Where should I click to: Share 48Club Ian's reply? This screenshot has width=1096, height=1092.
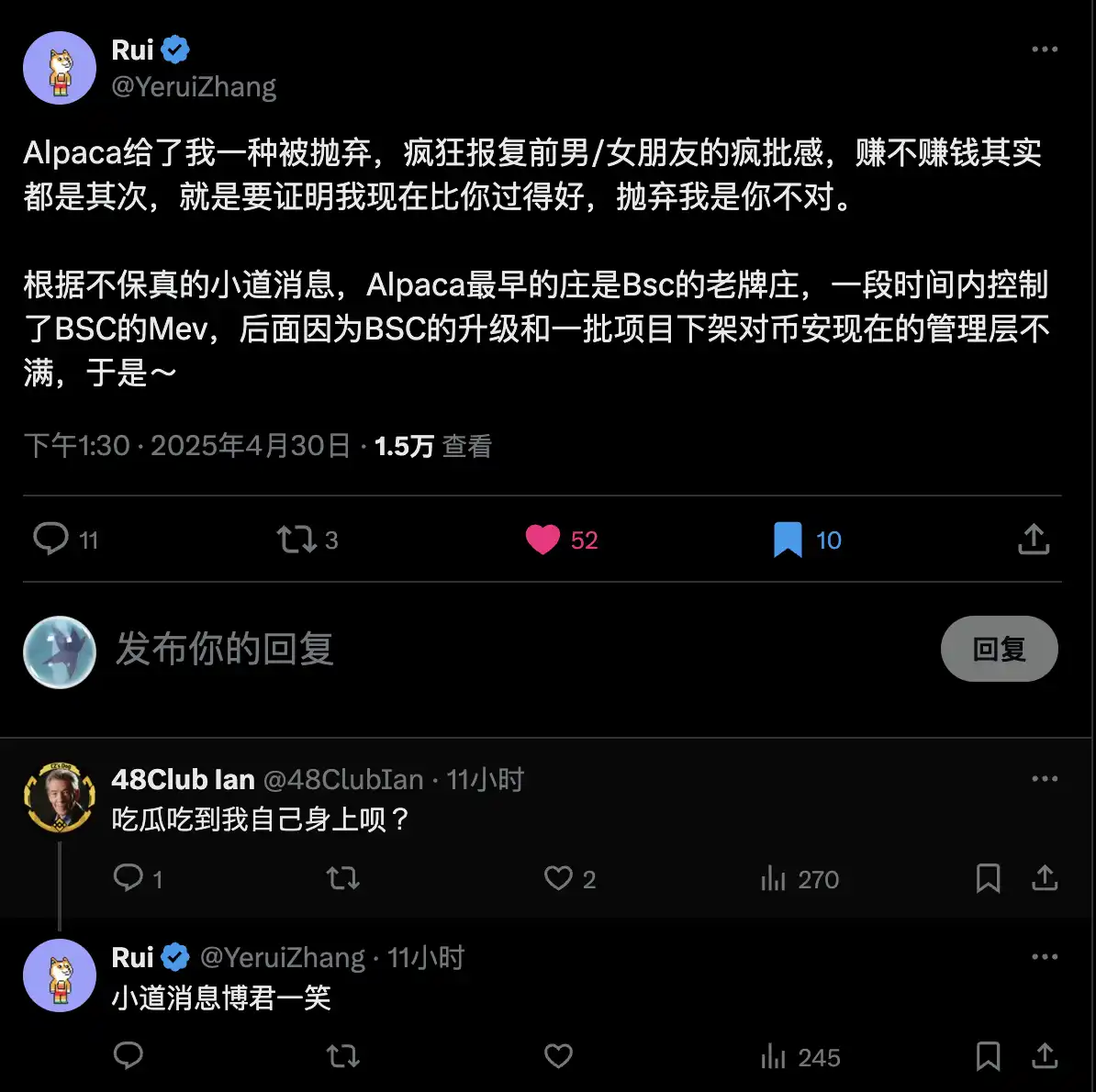point(1045,878)
